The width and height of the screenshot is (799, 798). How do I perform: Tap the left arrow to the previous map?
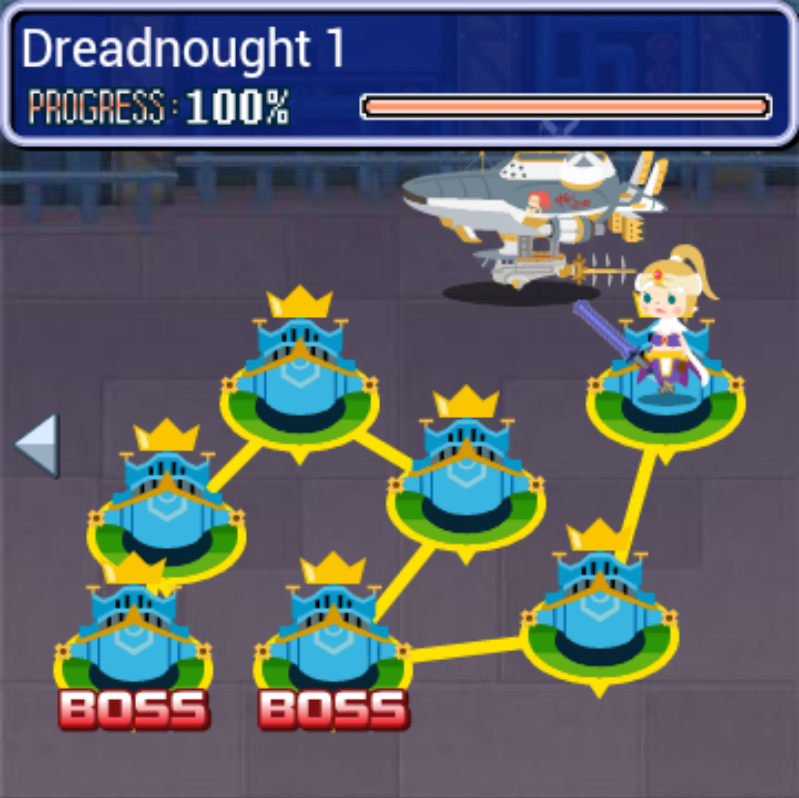click(38, 445)
